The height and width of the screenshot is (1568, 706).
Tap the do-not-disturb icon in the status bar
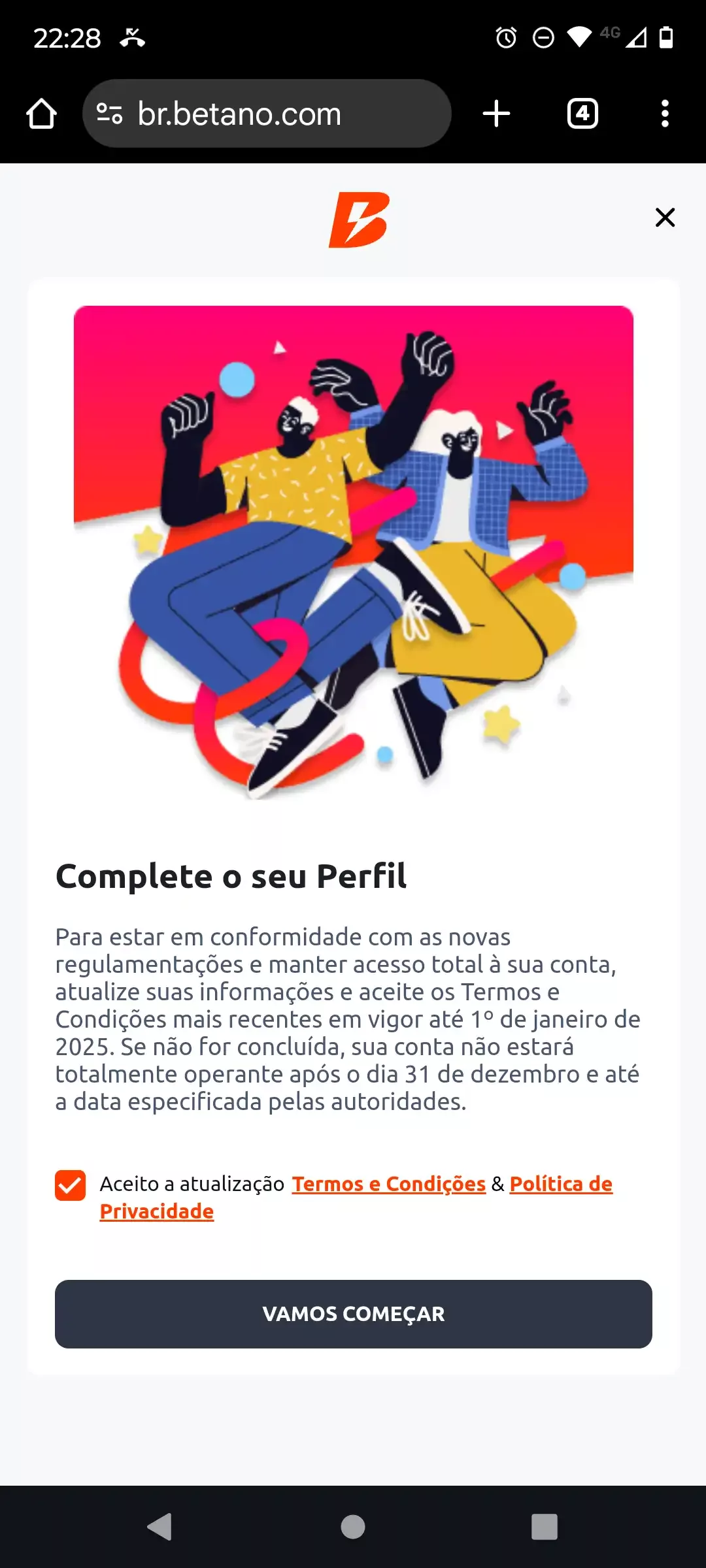(544, 37)
